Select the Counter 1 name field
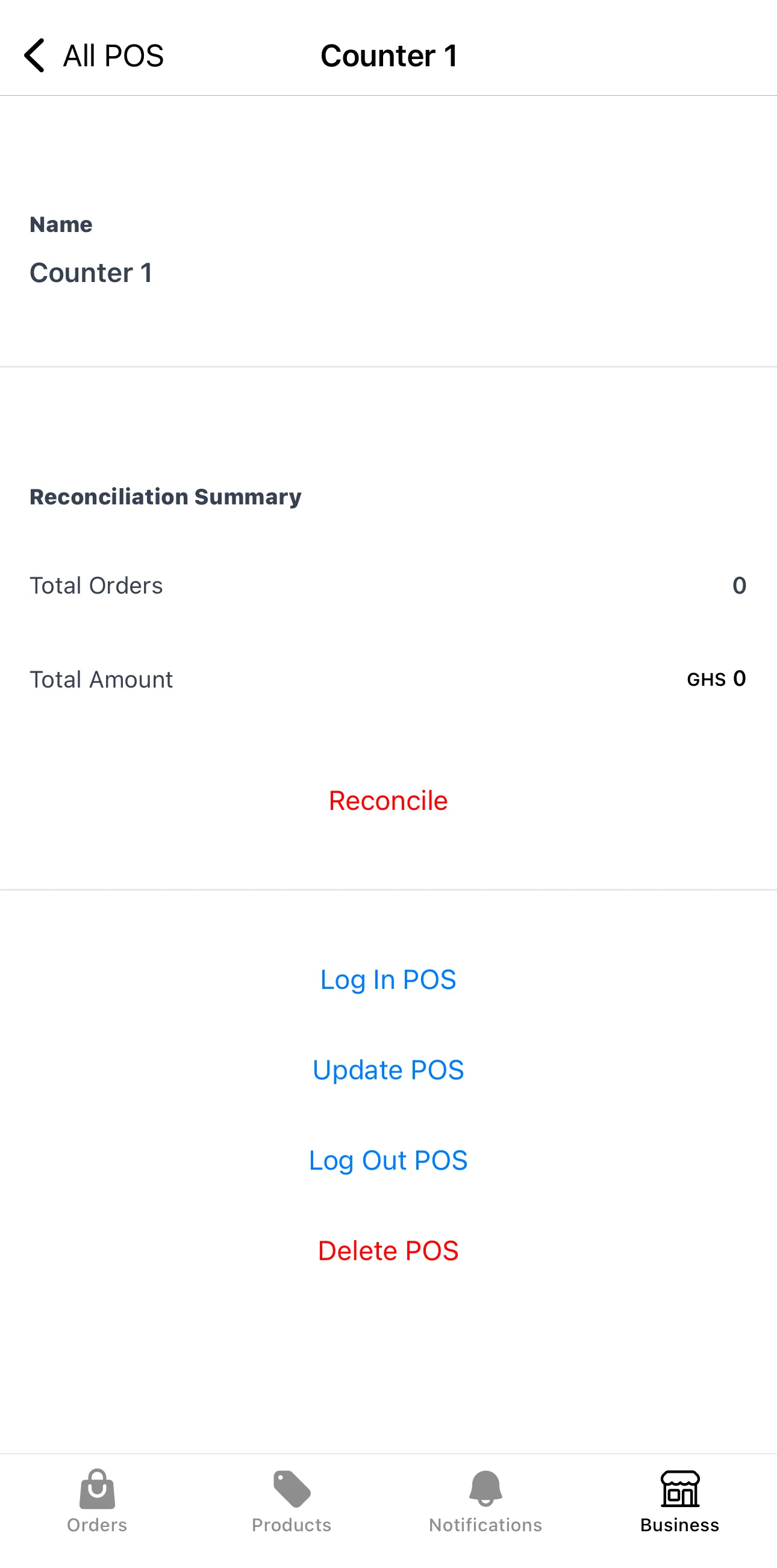Screen dimensions: 777x1568 pos(92,272)
